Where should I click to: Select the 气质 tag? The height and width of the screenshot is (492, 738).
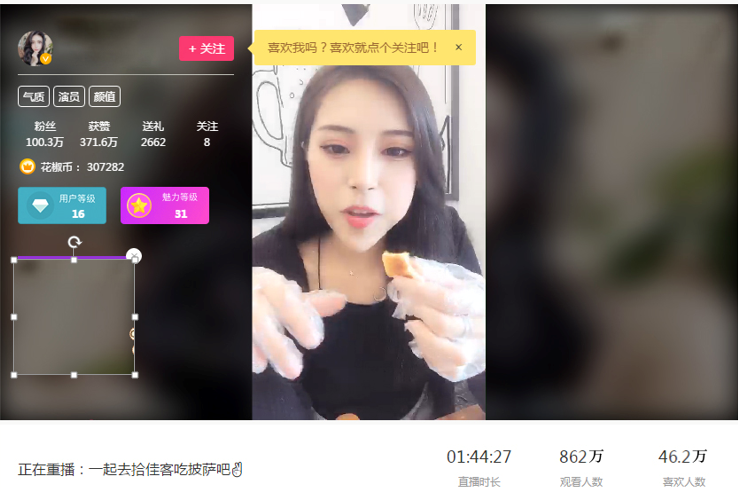point(33,96)
